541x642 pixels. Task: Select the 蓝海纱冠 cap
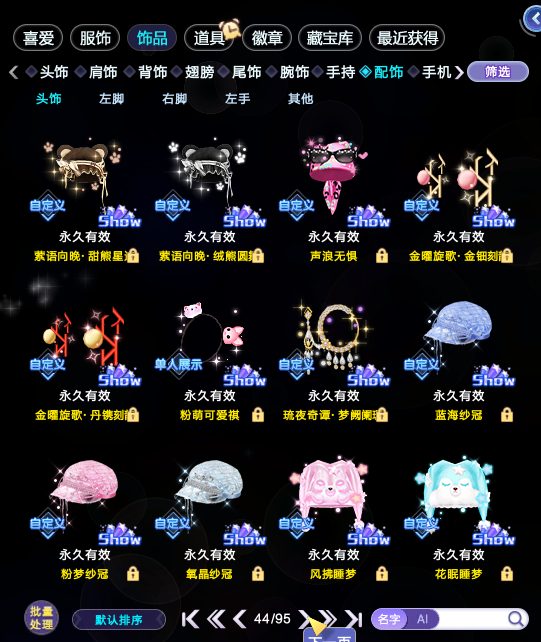(459, 344)
